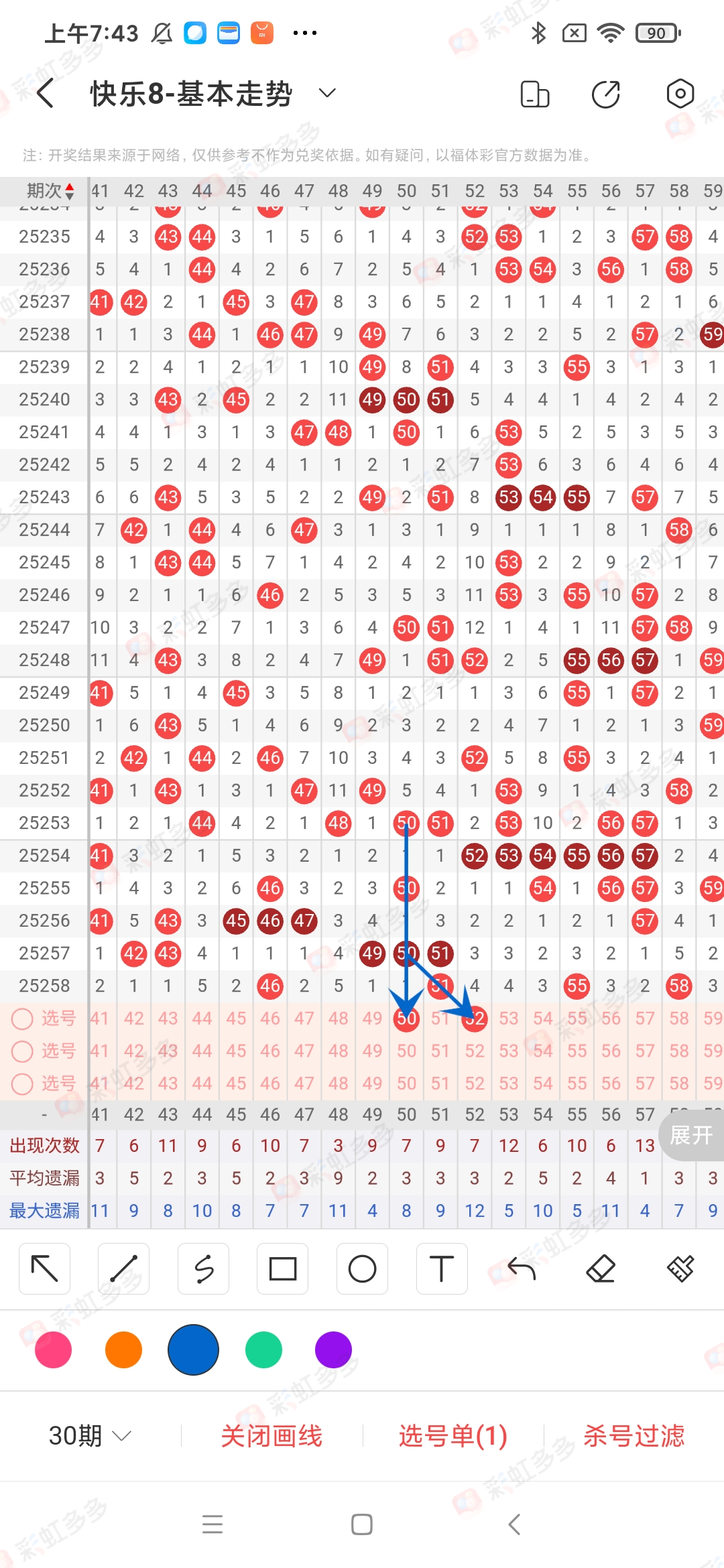The image size is (724, 1568).
Task: Sort by 期次 column header
Action: pos(49,191)
